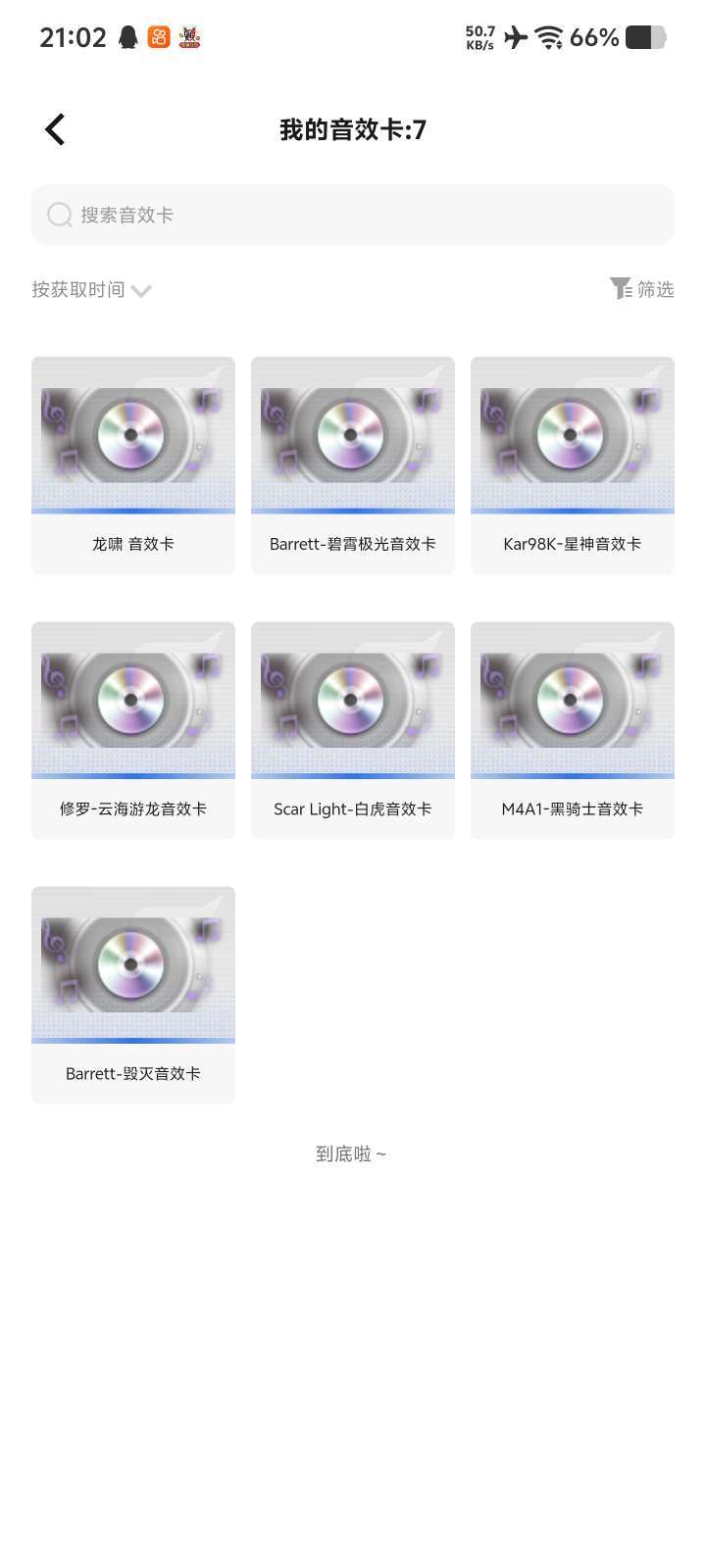
Task: Select the M4A1-黑骑士音效卡 card
Action: click(572, 729)
